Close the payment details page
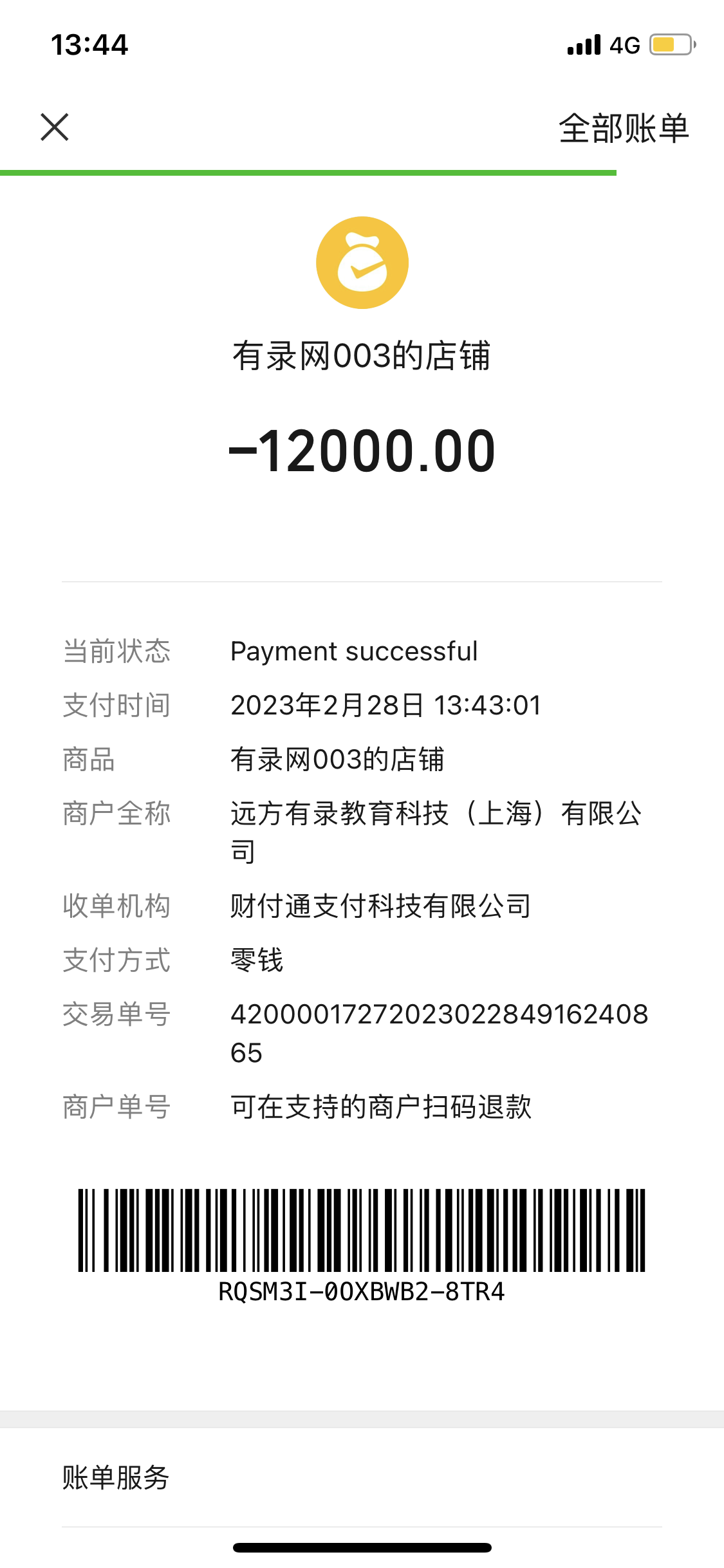 tap(55, 127)
